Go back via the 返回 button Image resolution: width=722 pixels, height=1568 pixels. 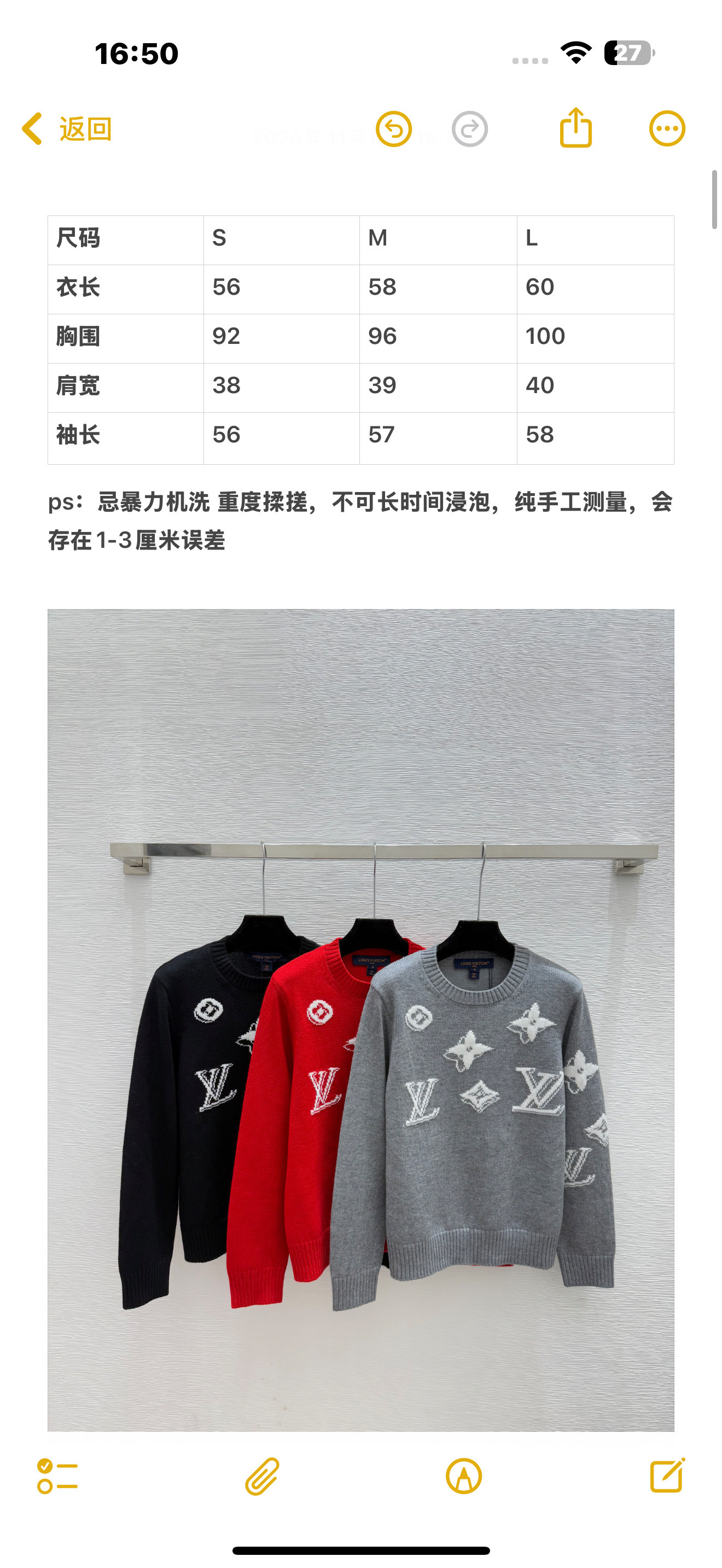tap(67, 129)
